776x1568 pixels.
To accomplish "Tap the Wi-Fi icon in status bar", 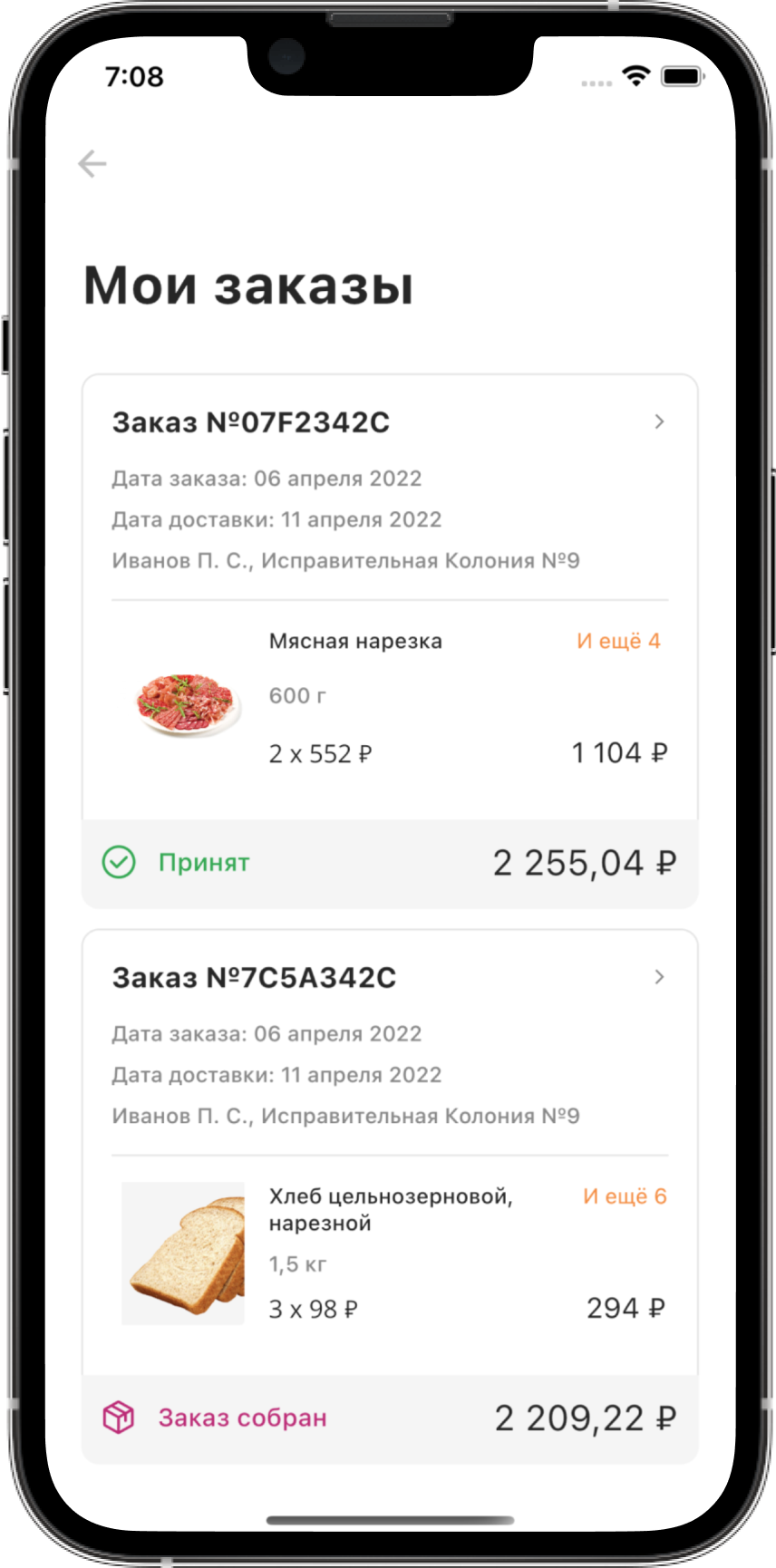I will click(x=636, y=78).
